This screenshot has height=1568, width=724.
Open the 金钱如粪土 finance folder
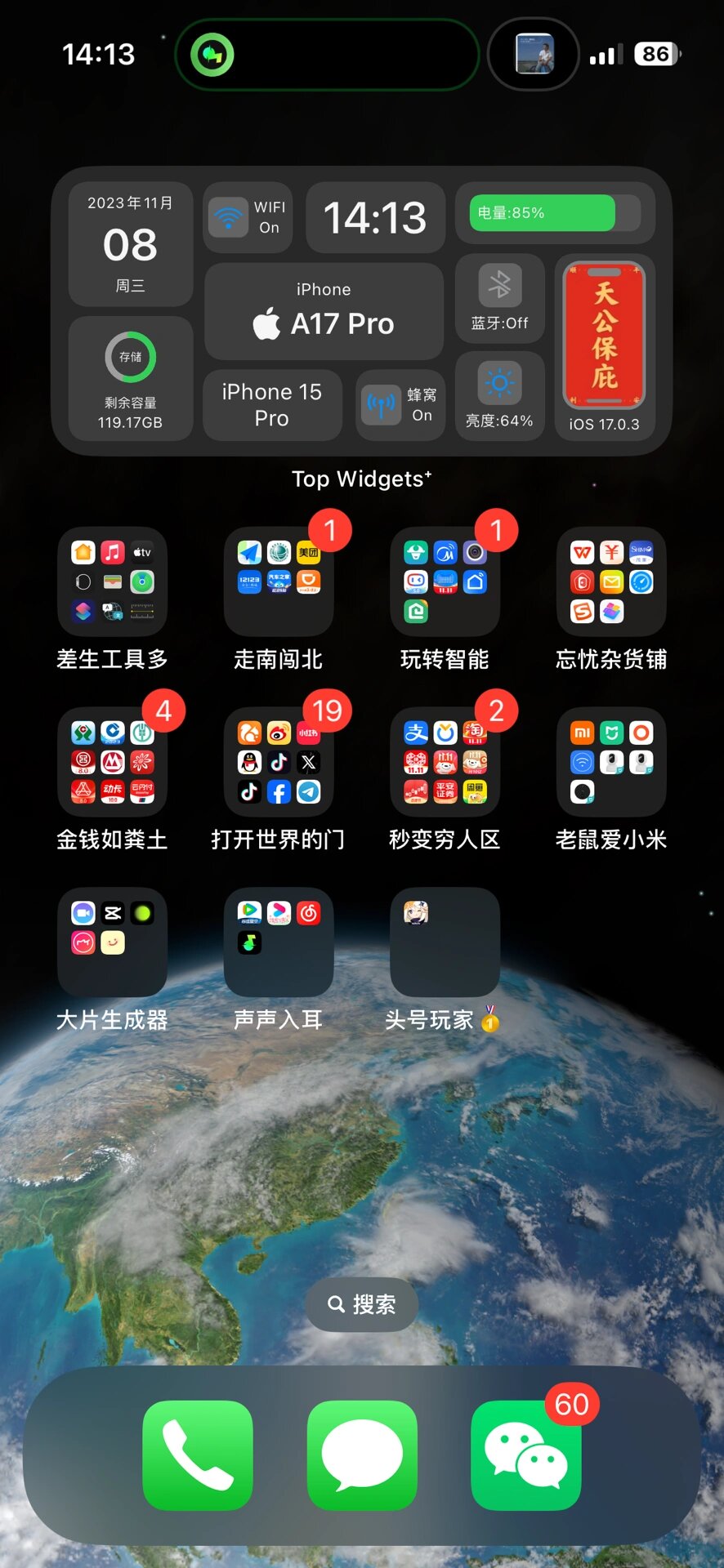pyautogui.click(x=112, y=762)
